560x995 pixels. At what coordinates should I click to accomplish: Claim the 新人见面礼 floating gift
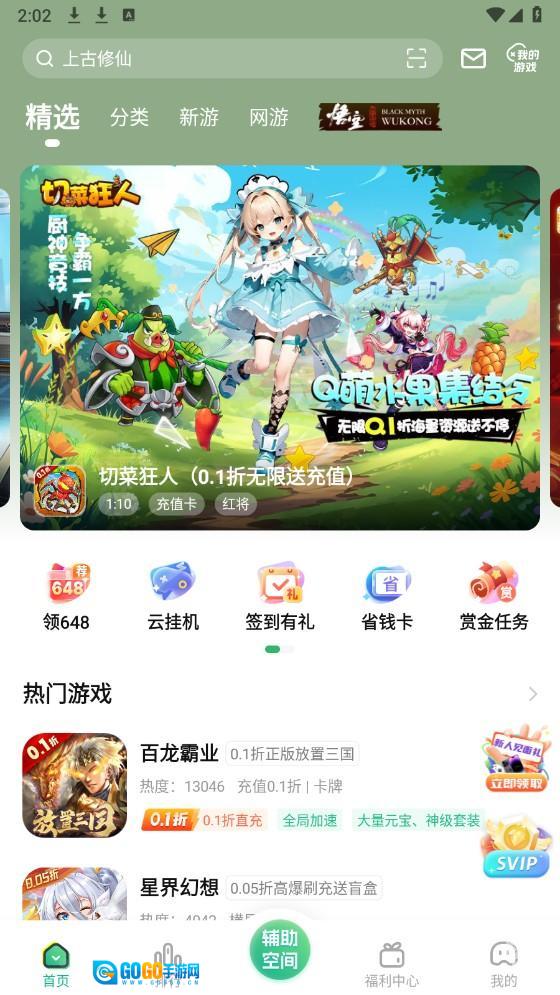click(x=516, y=759)
